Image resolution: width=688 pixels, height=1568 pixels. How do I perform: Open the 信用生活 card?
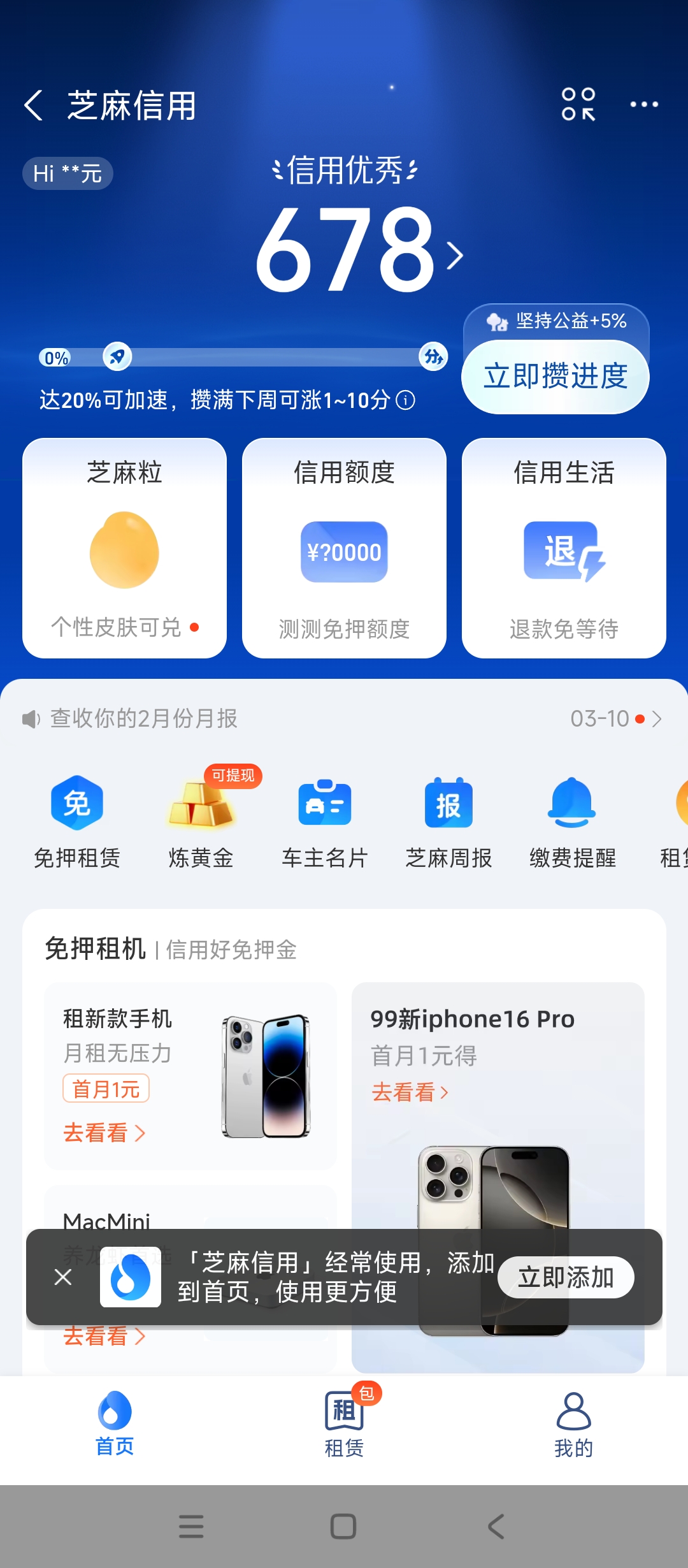tap(564, 548)
